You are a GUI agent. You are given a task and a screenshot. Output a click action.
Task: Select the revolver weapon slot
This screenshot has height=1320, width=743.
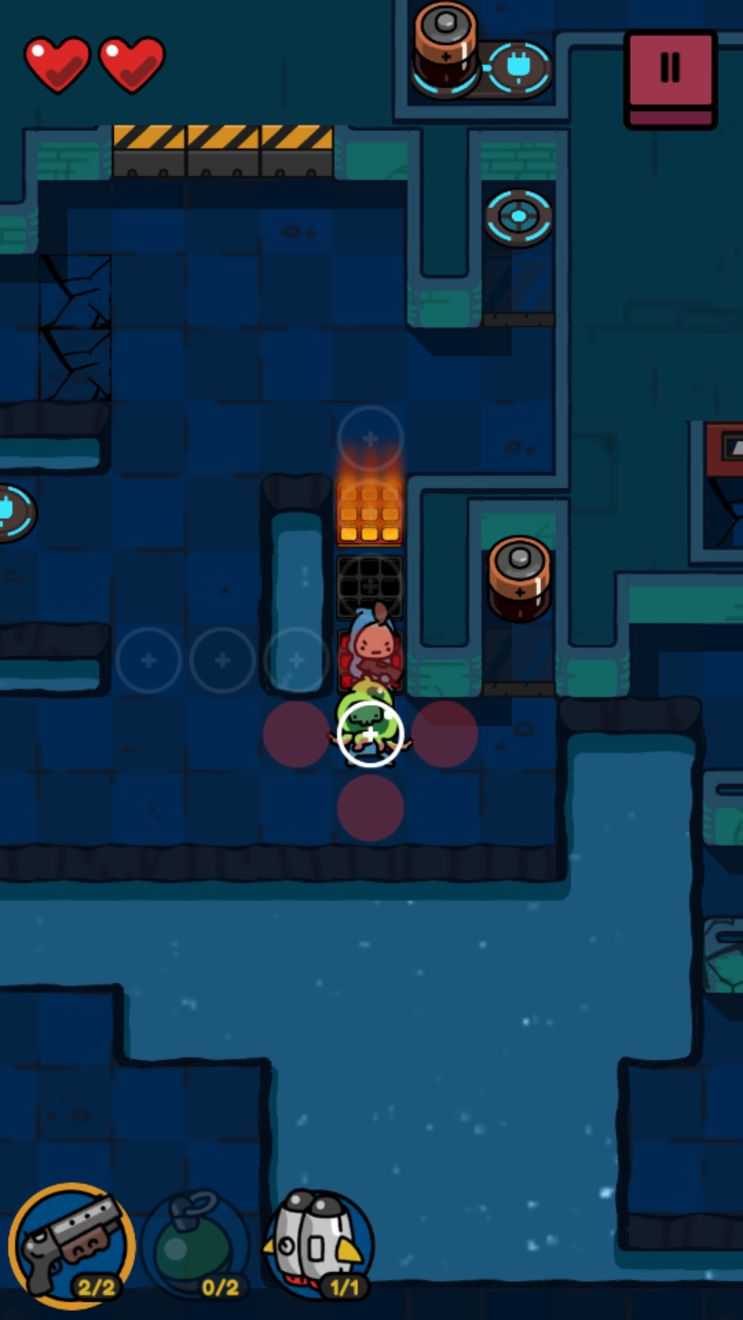[72, 1243]
